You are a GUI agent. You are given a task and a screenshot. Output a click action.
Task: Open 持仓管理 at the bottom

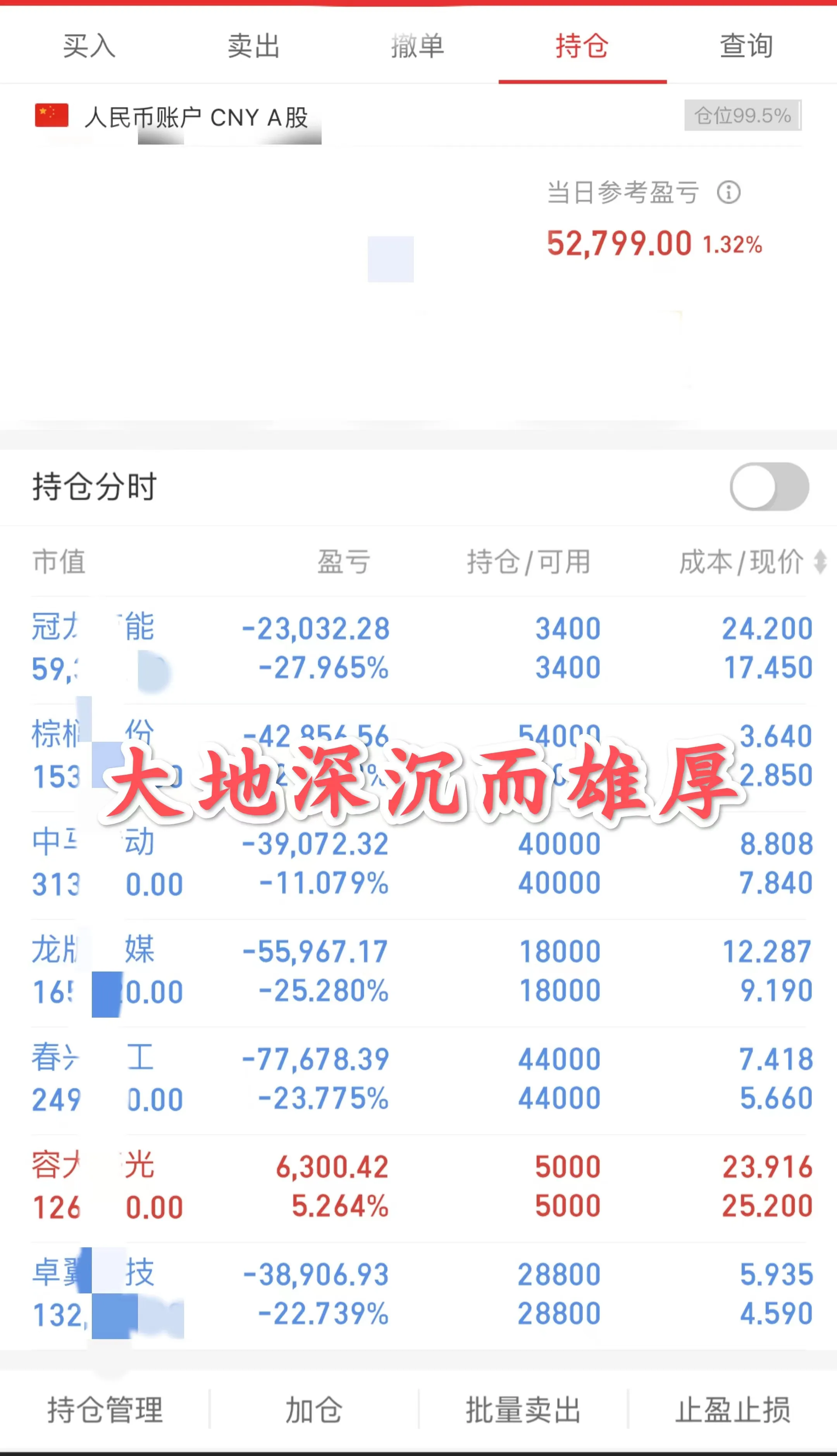click(105, 1410)
